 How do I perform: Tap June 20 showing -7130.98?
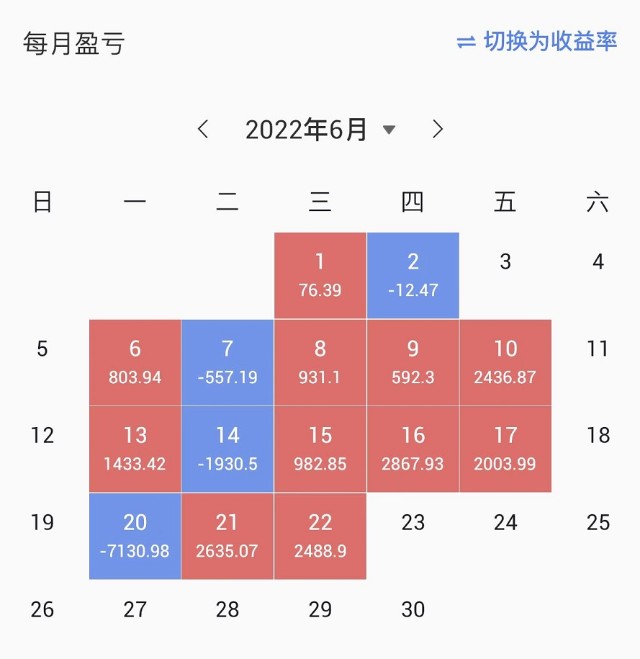135,535
